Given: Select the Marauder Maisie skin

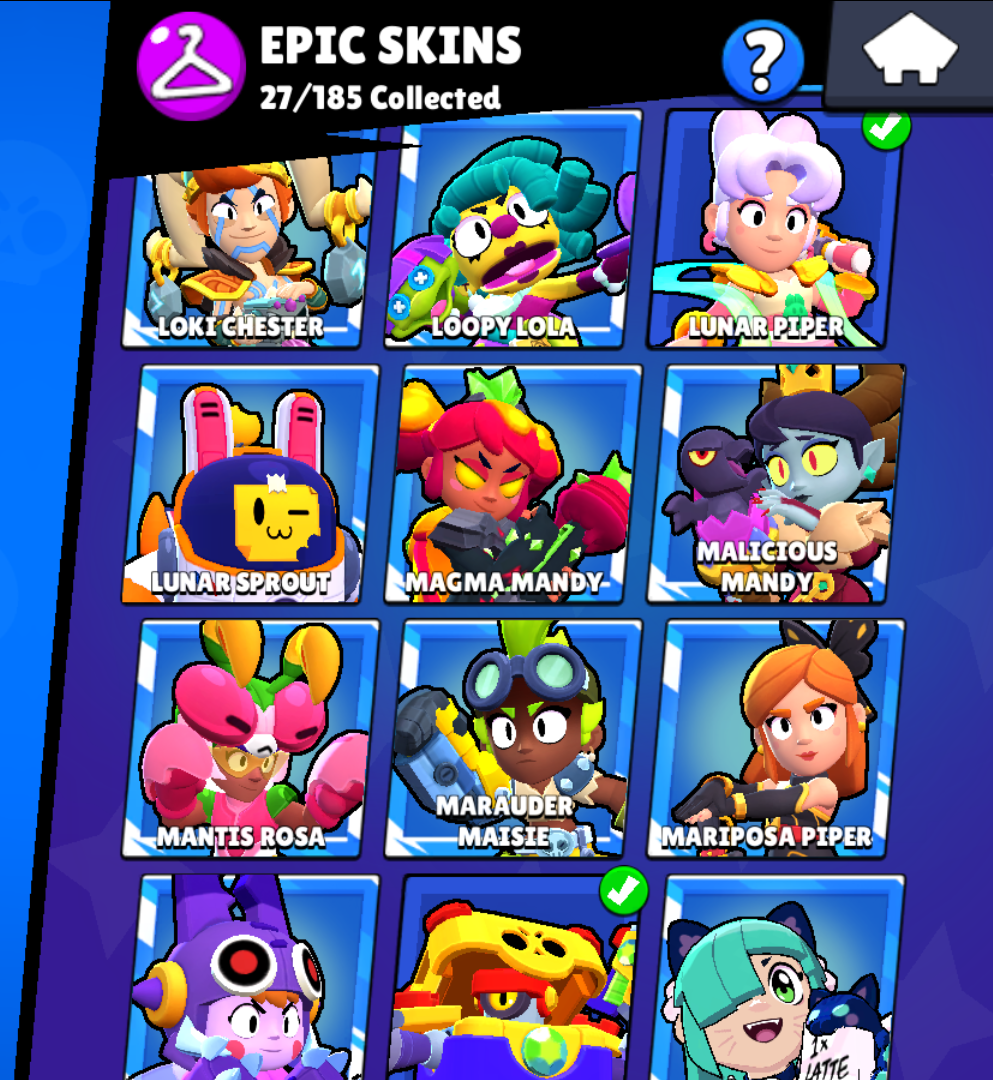Looking at the screenshot, I should 512,740.
